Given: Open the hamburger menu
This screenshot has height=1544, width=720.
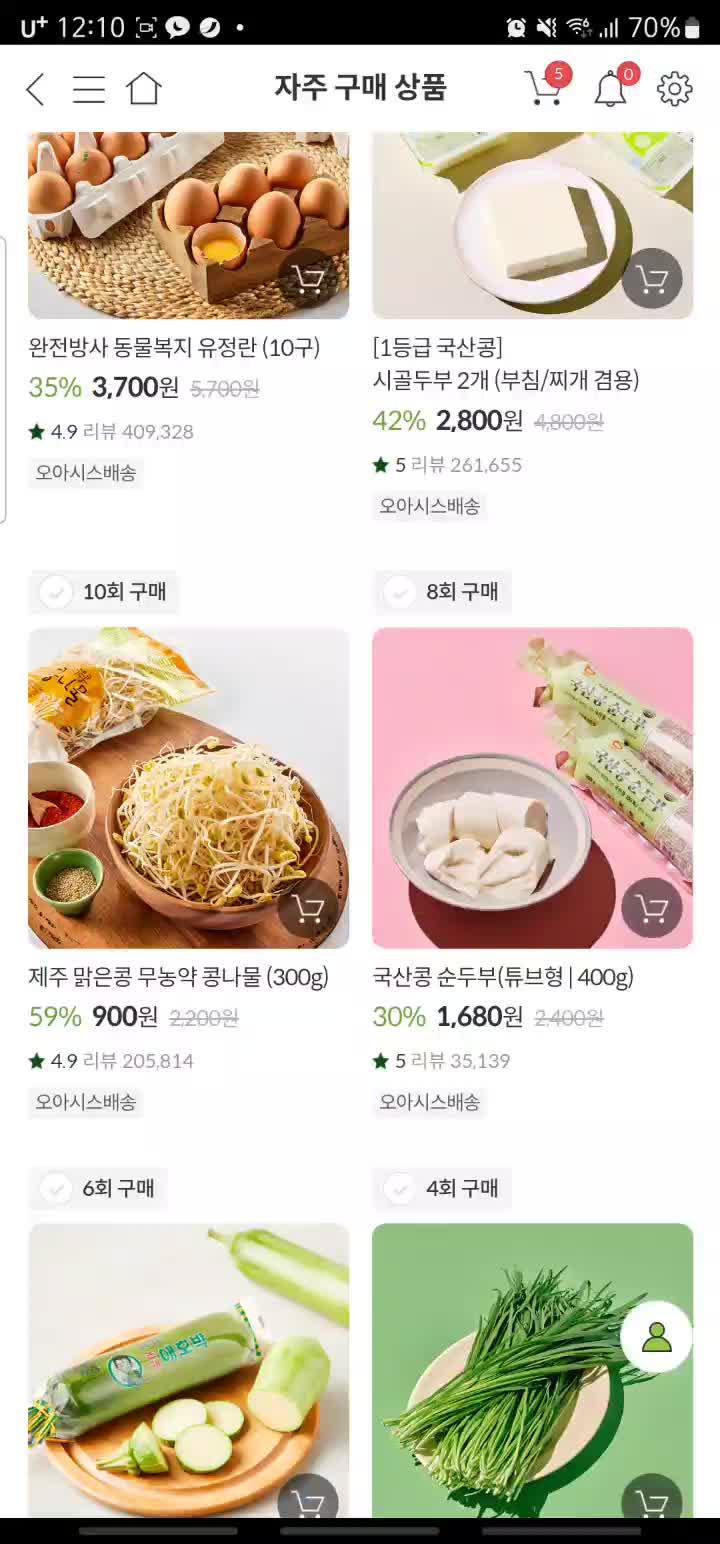Looking at the screenshot, I should point(89,89).
